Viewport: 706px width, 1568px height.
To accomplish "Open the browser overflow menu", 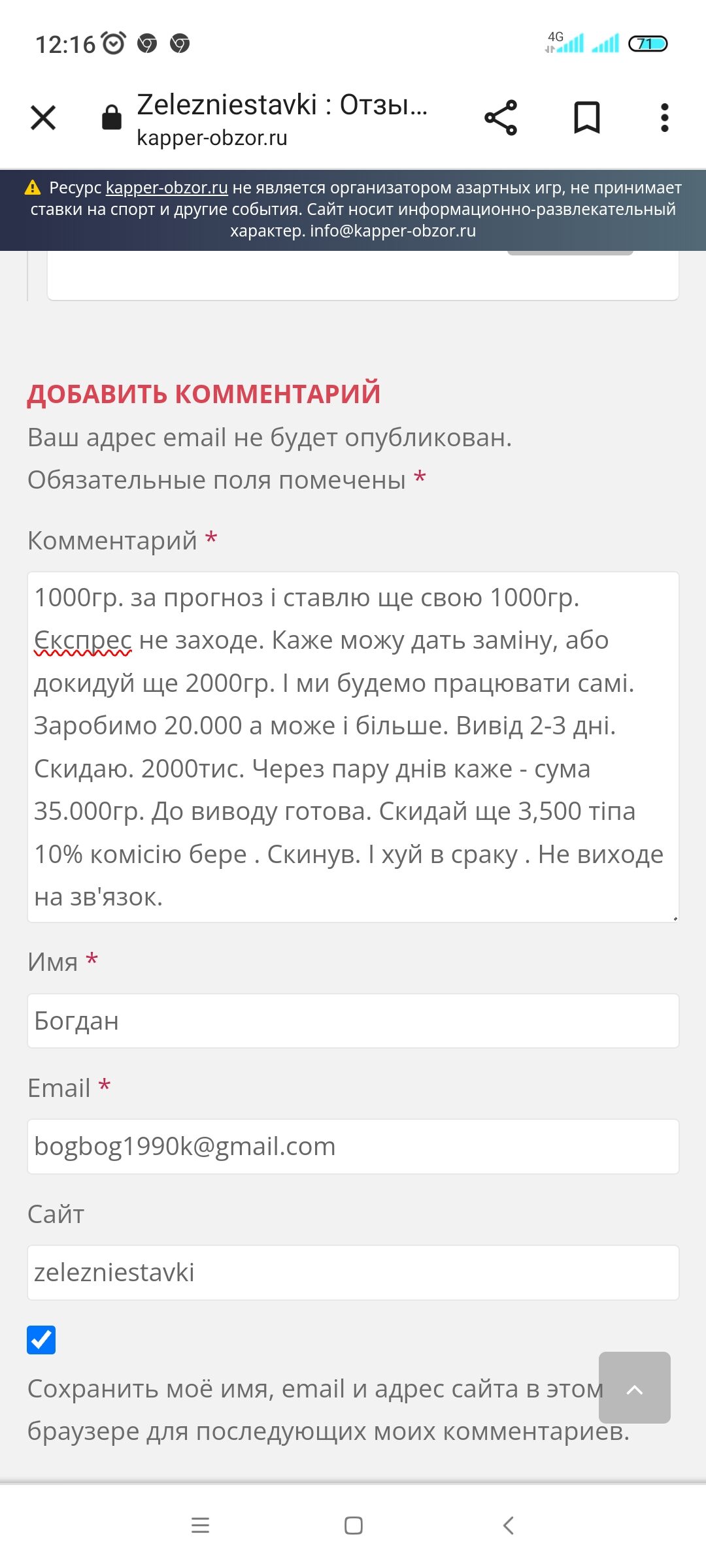I will pos(664,118).
